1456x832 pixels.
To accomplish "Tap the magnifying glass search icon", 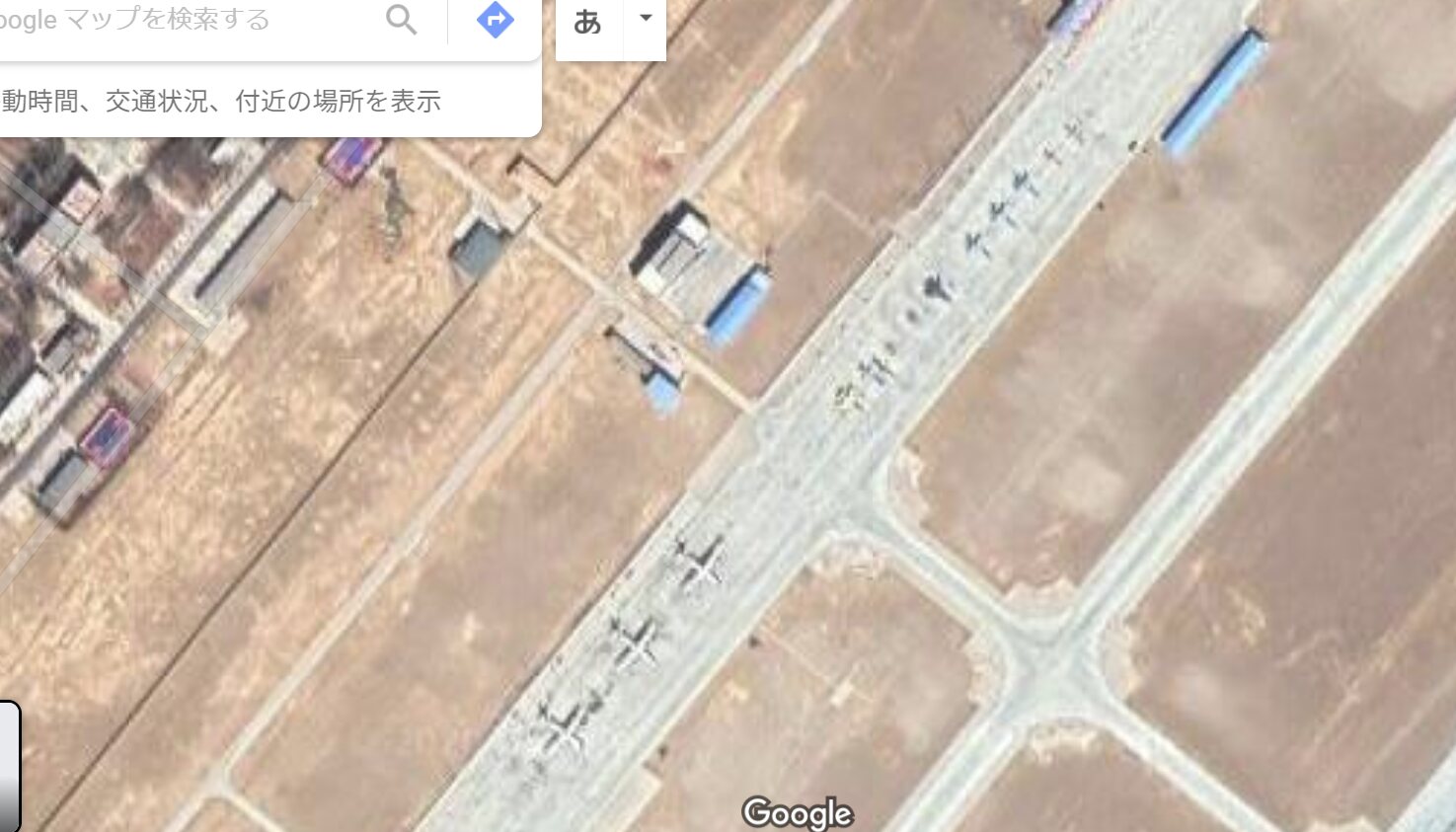I will pyautogui.click(x=401, y=20).
